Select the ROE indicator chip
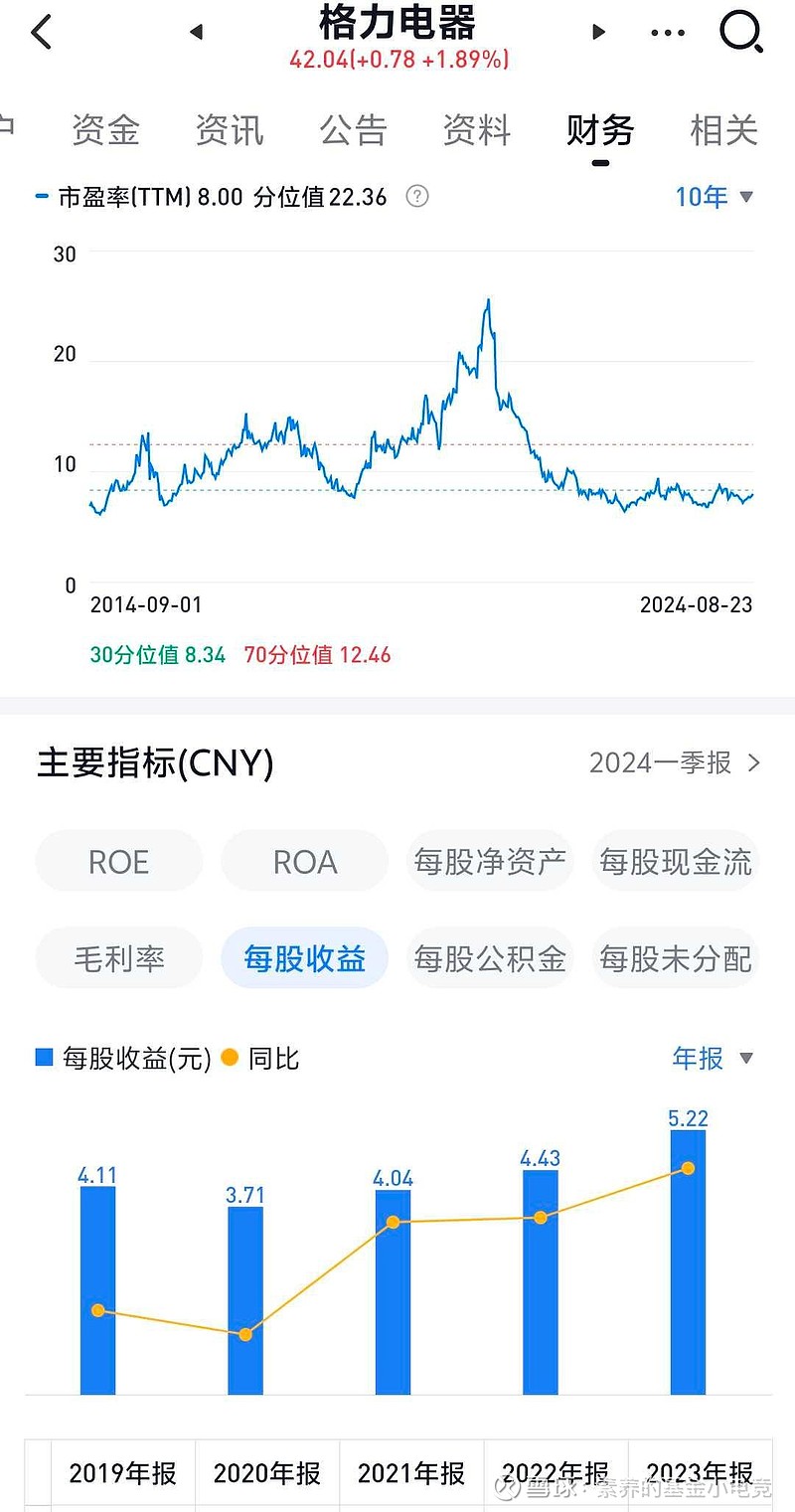 (x=119, y=862)
